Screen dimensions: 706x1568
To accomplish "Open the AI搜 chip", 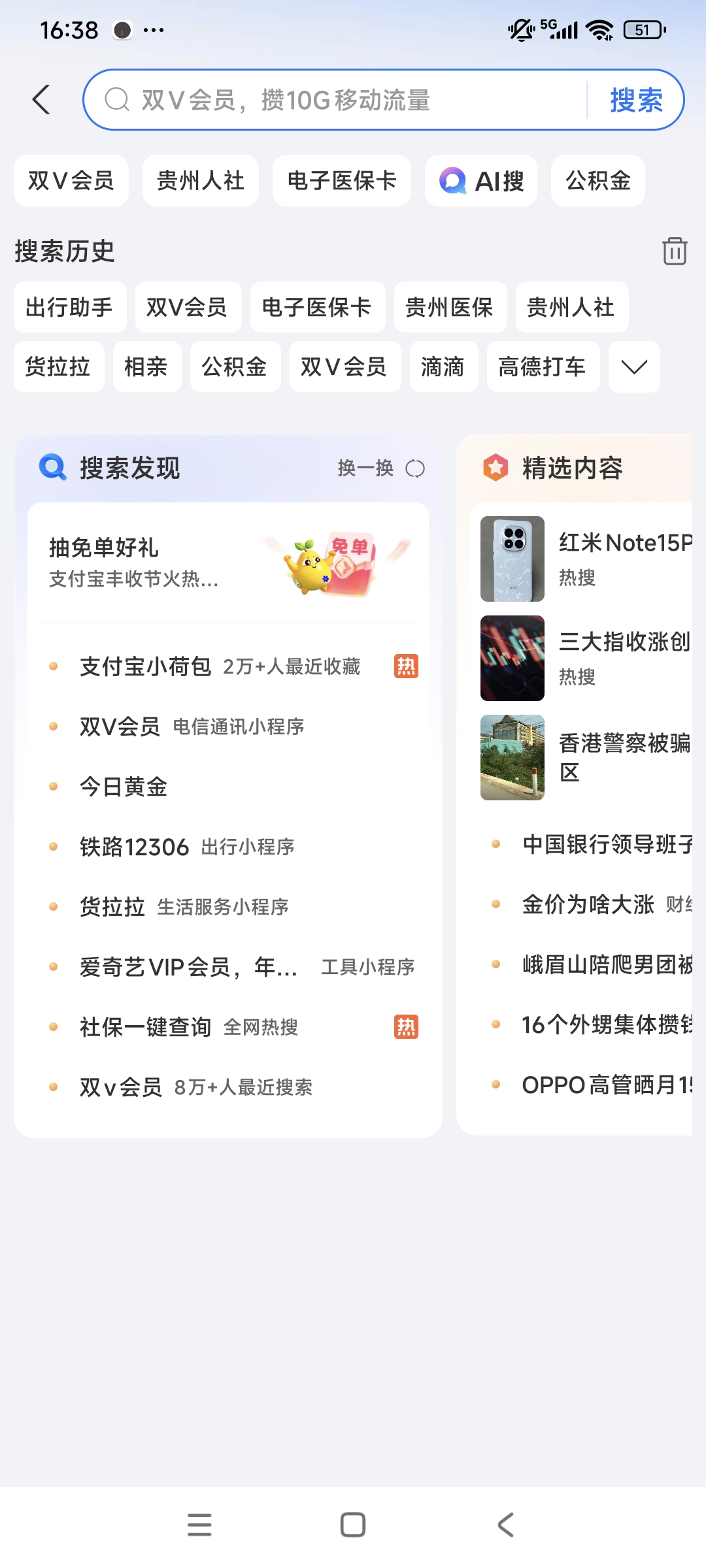I will [481, 181].
